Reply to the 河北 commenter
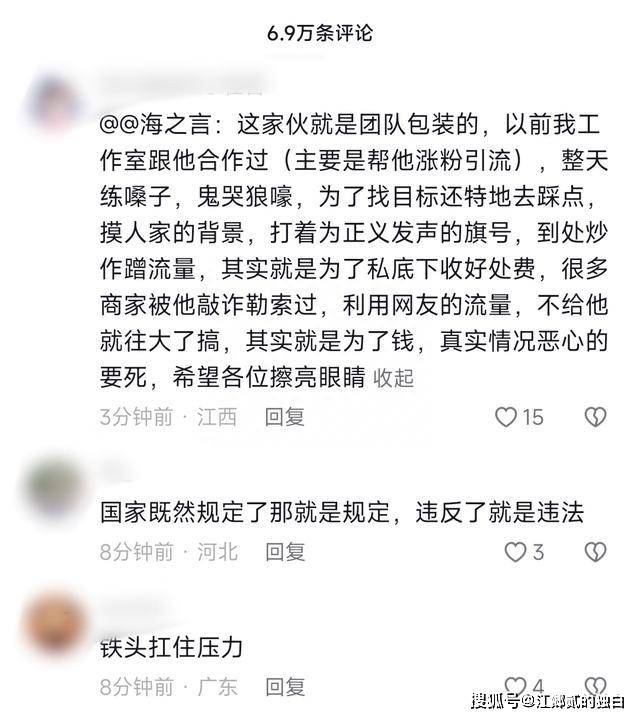The image size is (640, 718). tap(285, 551)
